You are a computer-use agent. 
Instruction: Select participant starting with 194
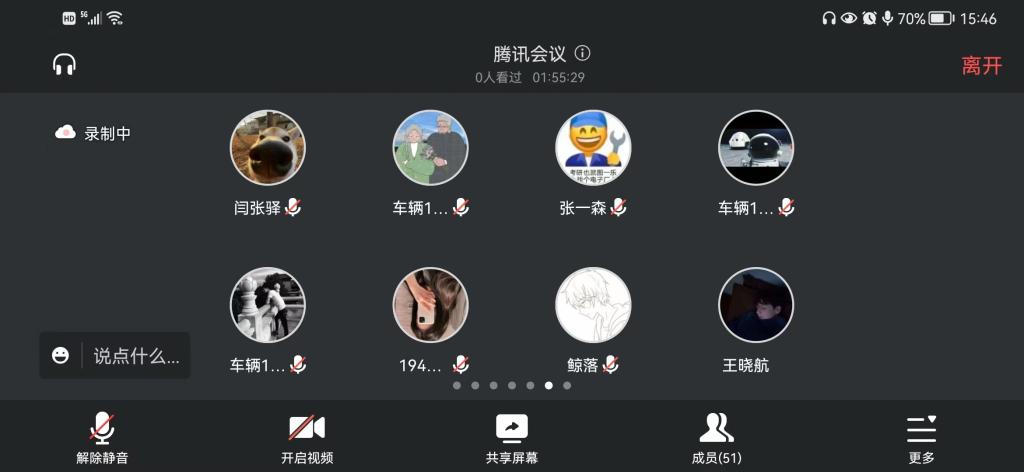[x=431, y=305]
